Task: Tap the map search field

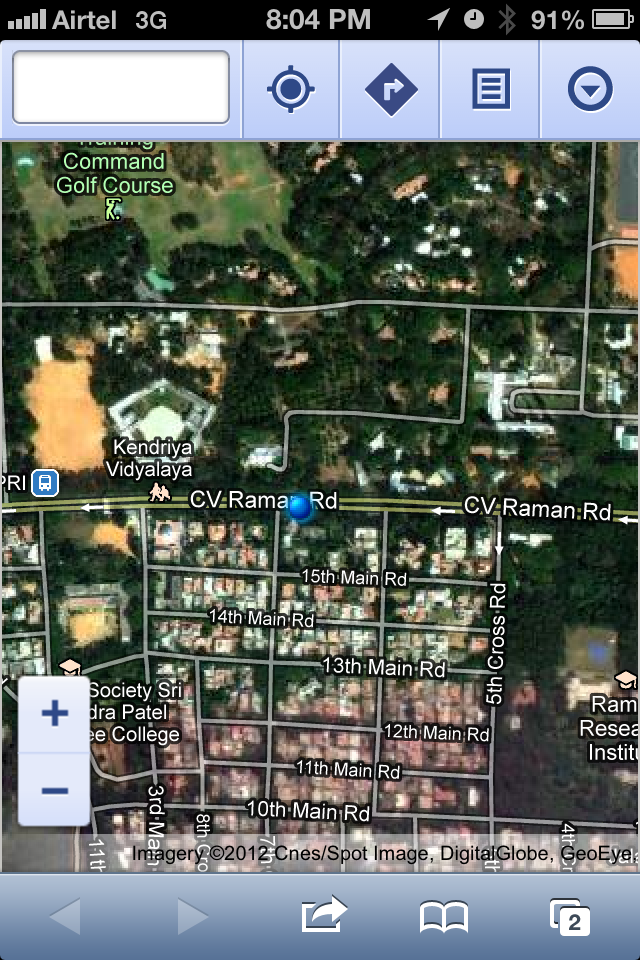Action: 121,88
